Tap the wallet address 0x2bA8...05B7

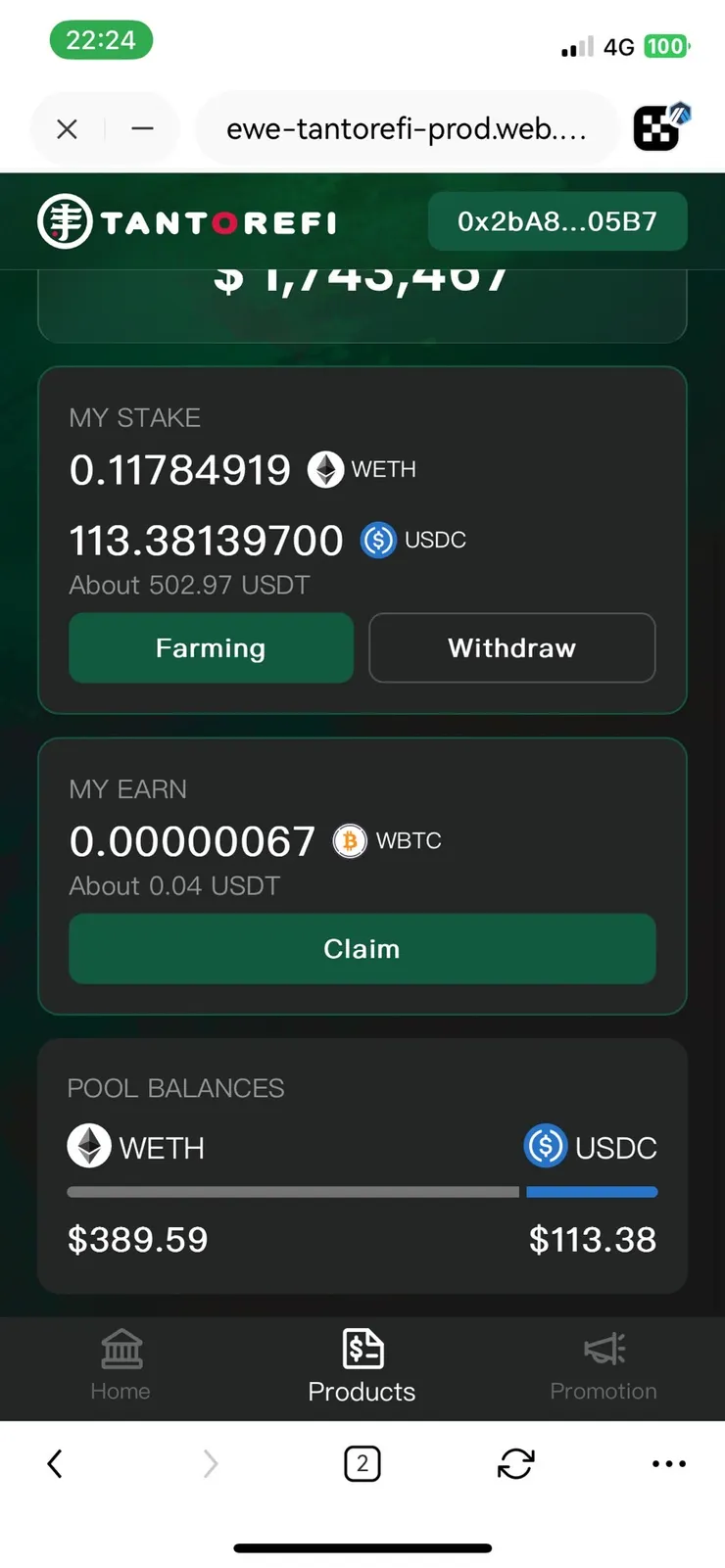(x=556, y=221)
